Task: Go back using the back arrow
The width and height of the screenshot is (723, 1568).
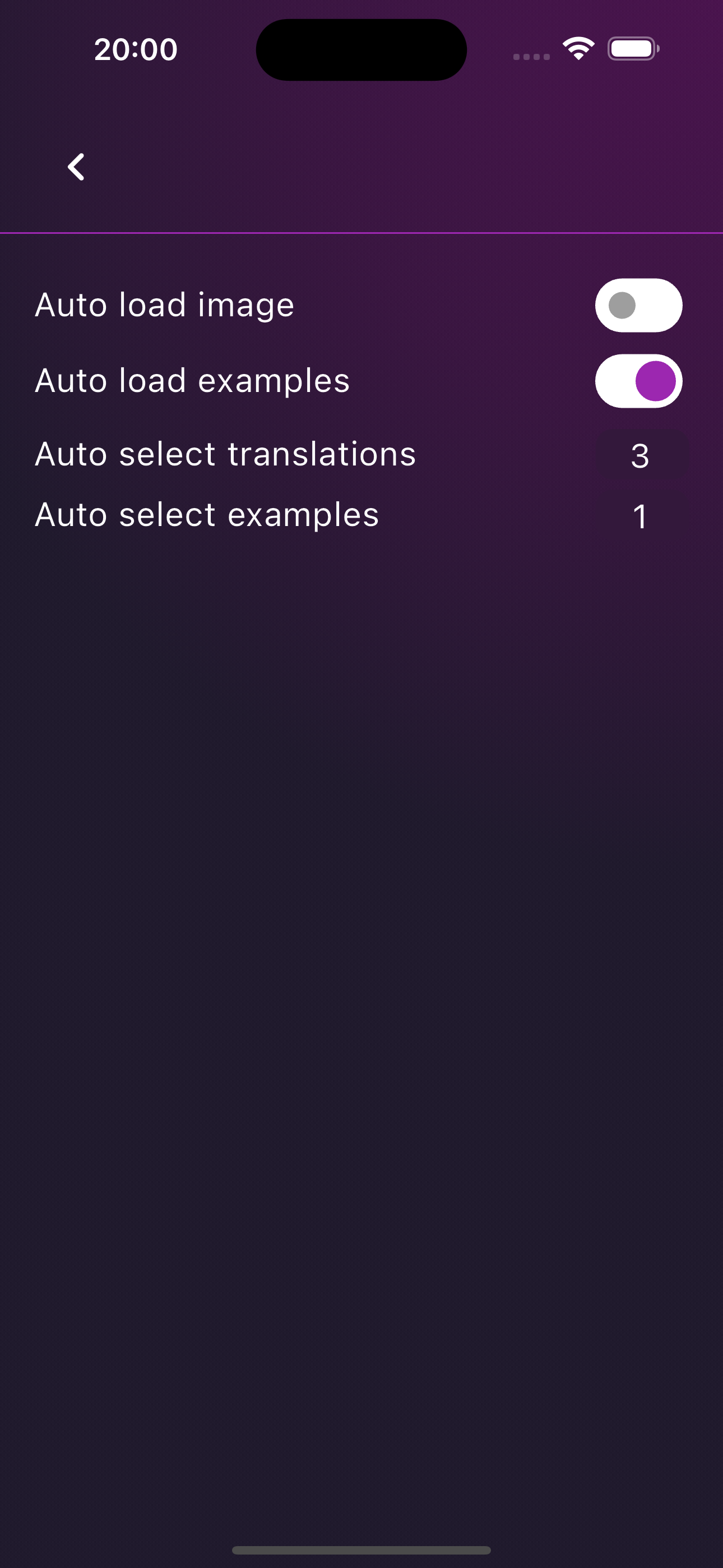Action: coord(76,167)
